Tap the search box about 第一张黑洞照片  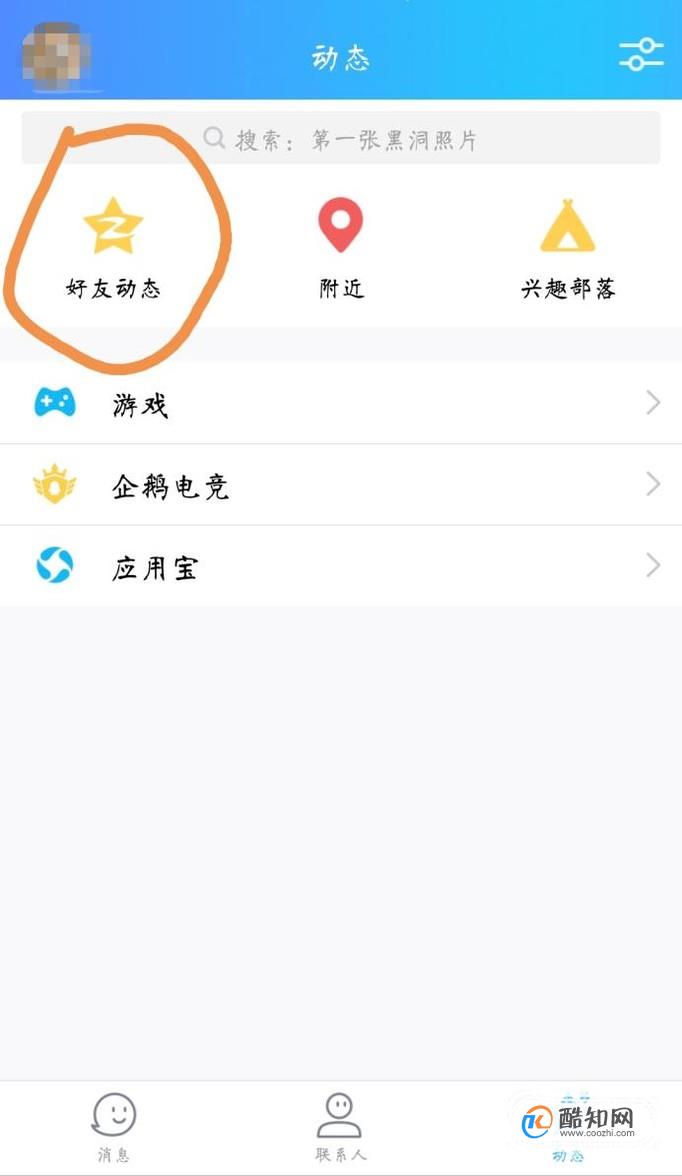pyautogui.click(x=341, y=138)
